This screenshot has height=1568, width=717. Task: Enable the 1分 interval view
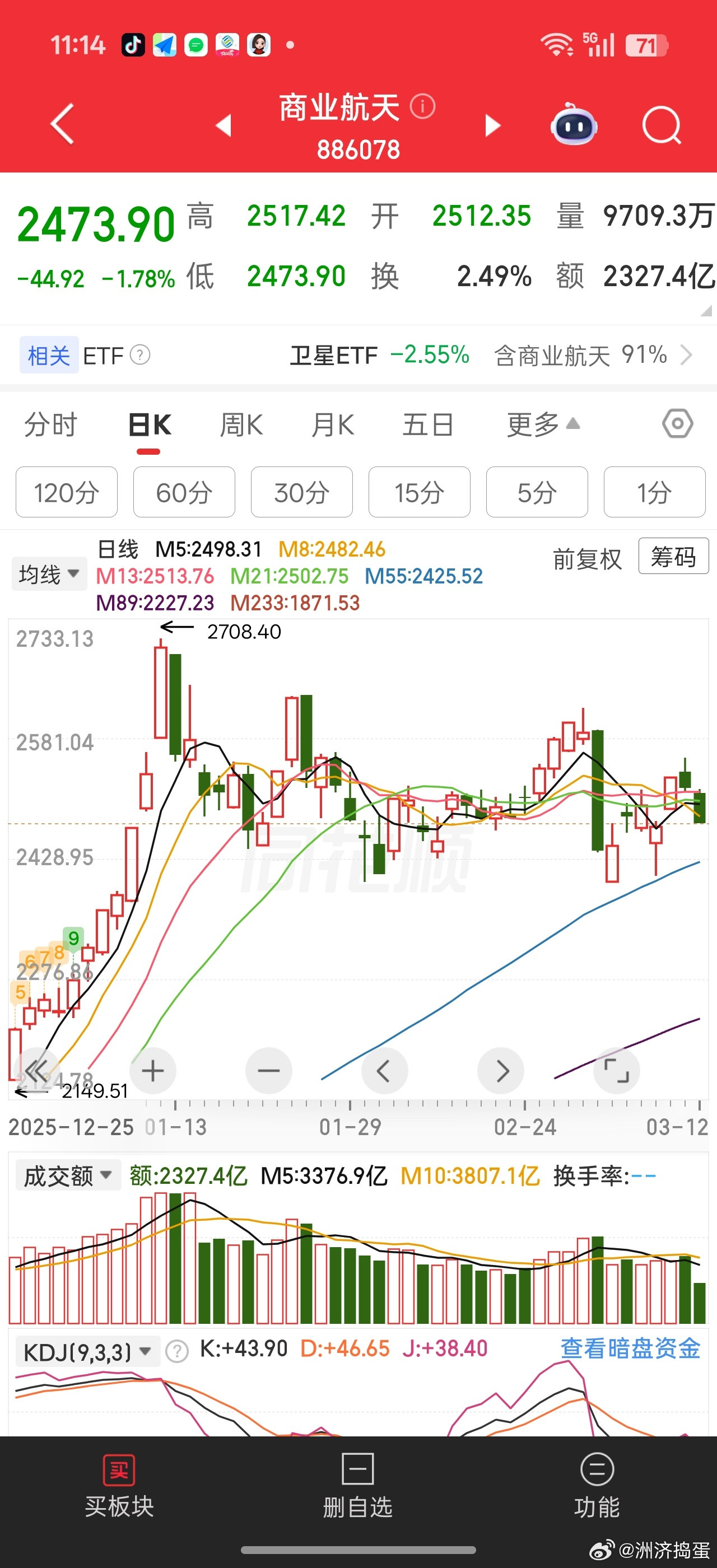(x=655, y=493)
